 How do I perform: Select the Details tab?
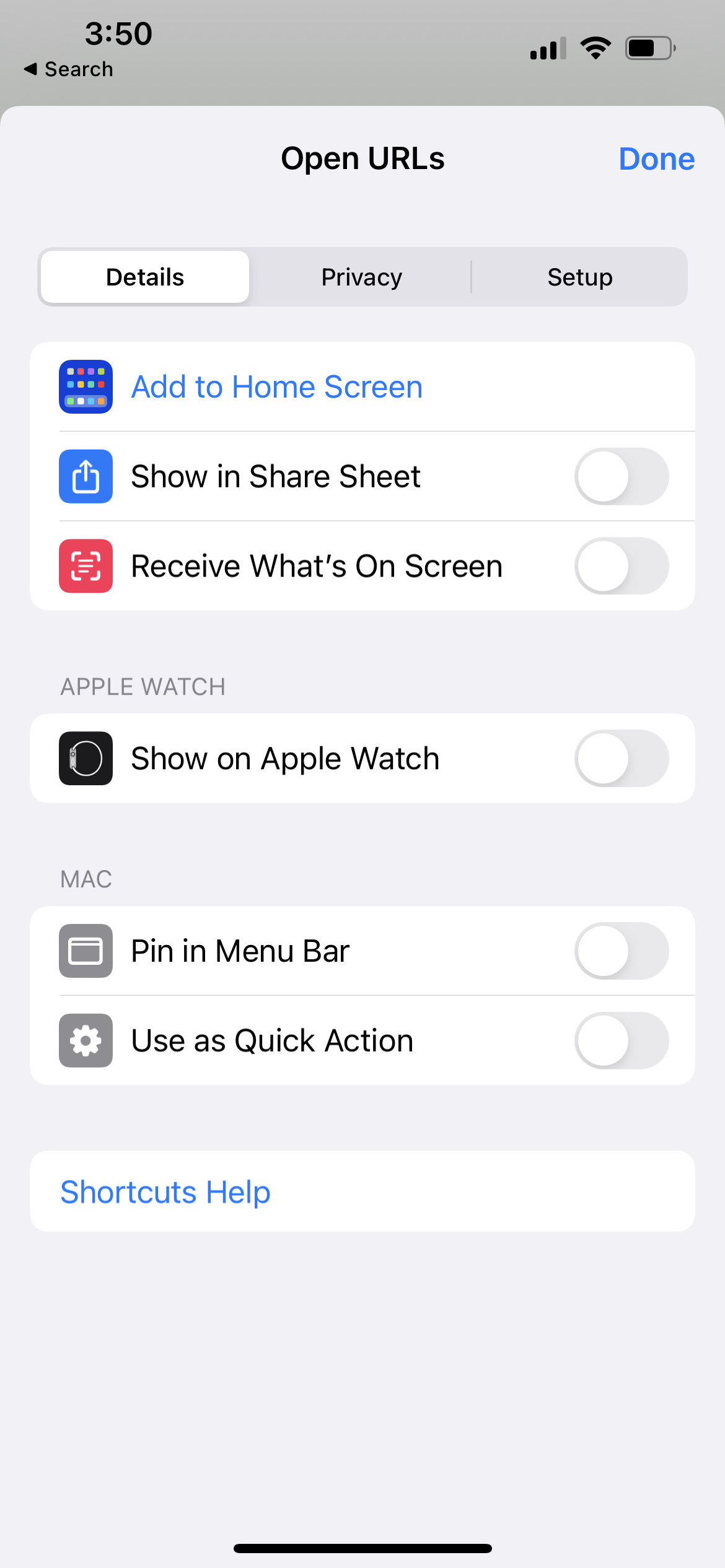point(145,277)
